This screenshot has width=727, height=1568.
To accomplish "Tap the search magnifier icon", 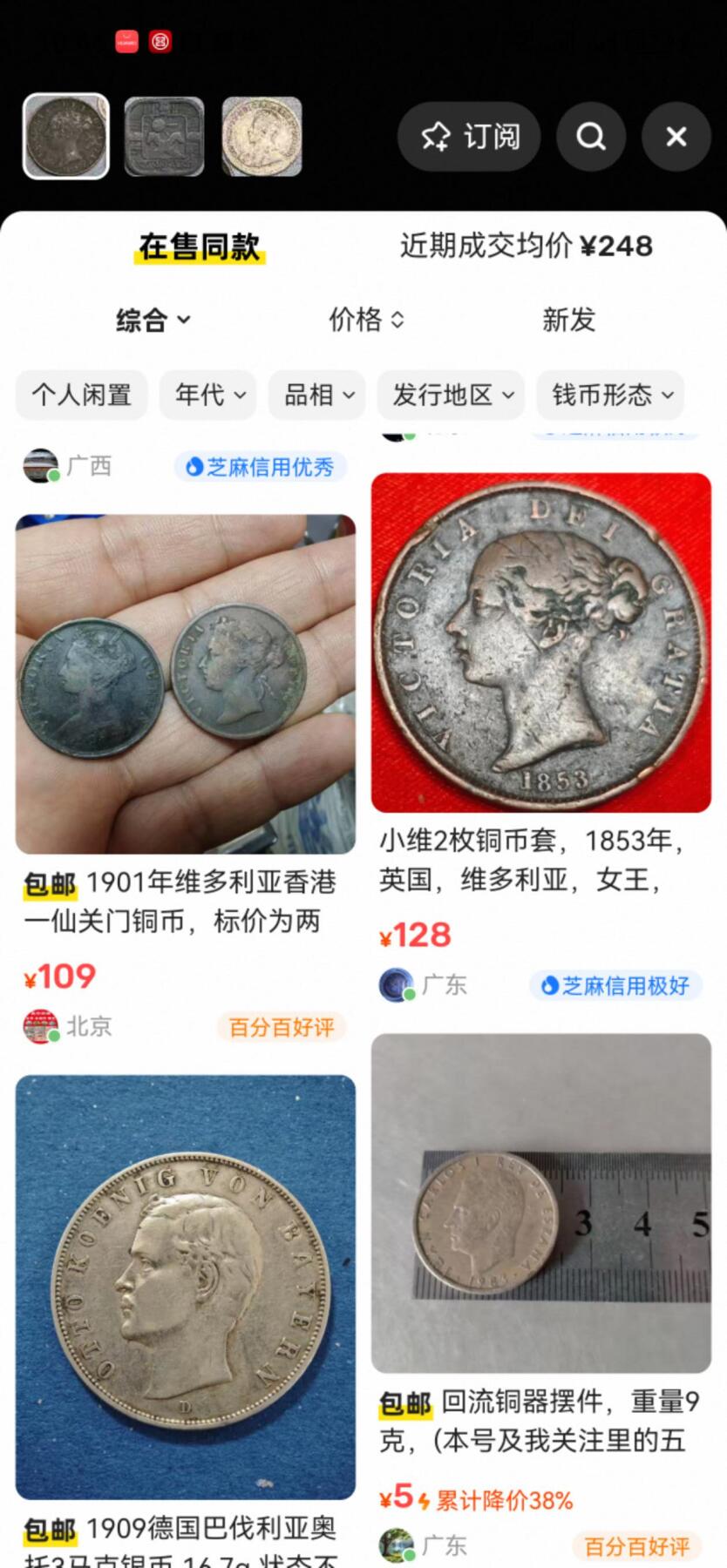I will point(591,137).
